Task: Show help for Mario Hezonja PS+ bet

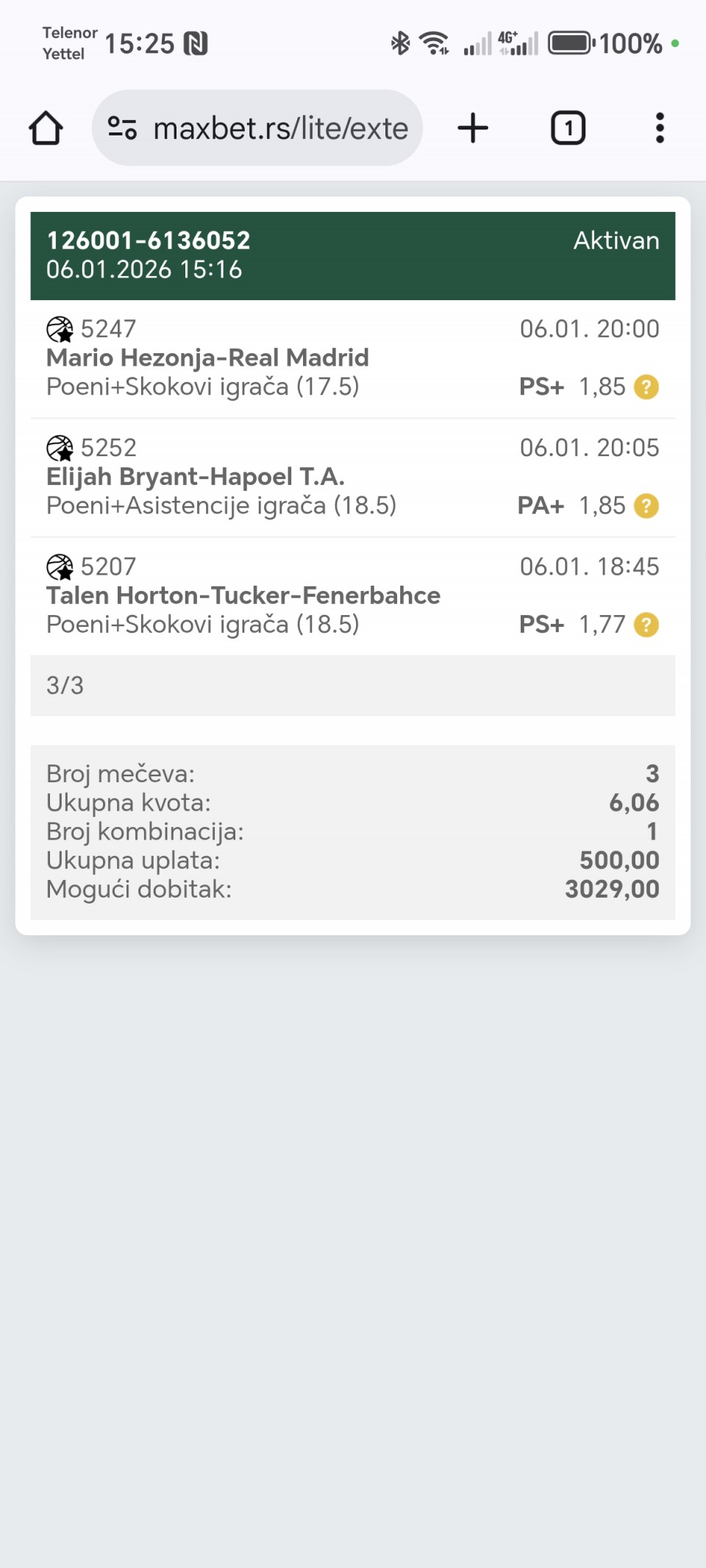Action: click(646, 387)
